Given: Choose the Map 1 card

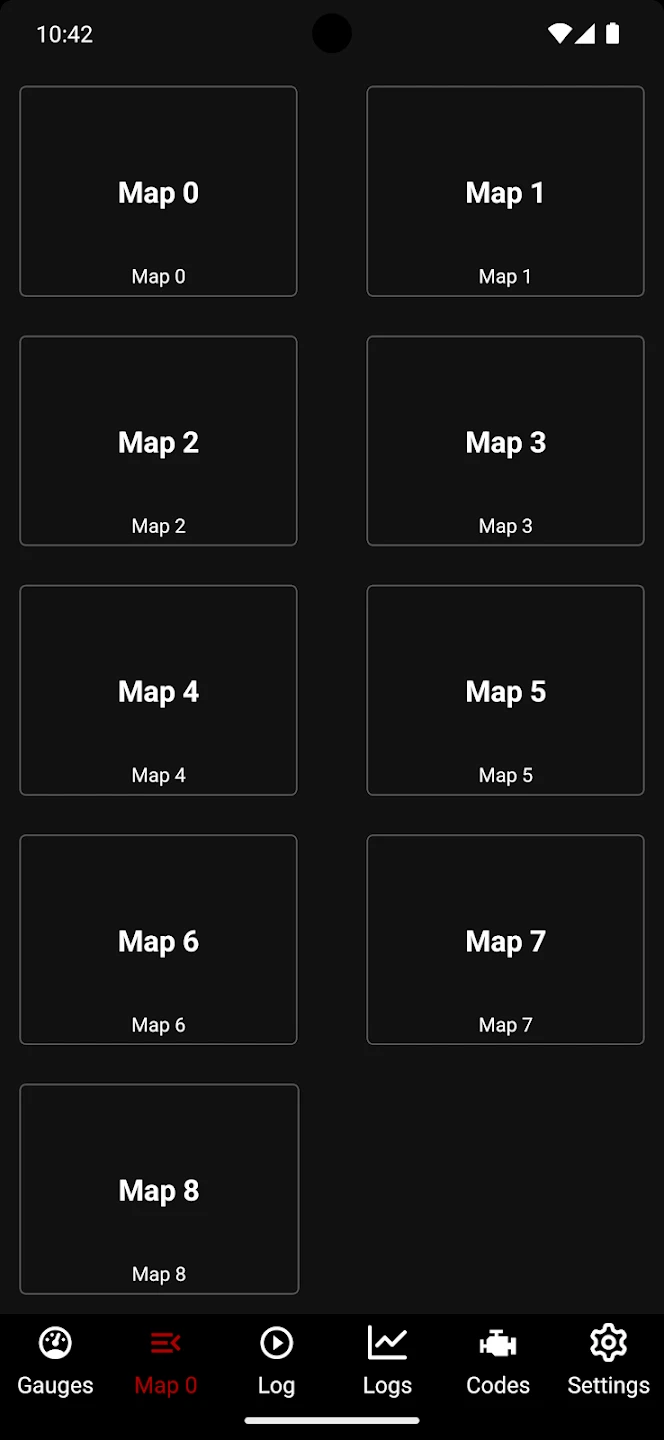Looking at the screenshot, I should click(505, 191).
